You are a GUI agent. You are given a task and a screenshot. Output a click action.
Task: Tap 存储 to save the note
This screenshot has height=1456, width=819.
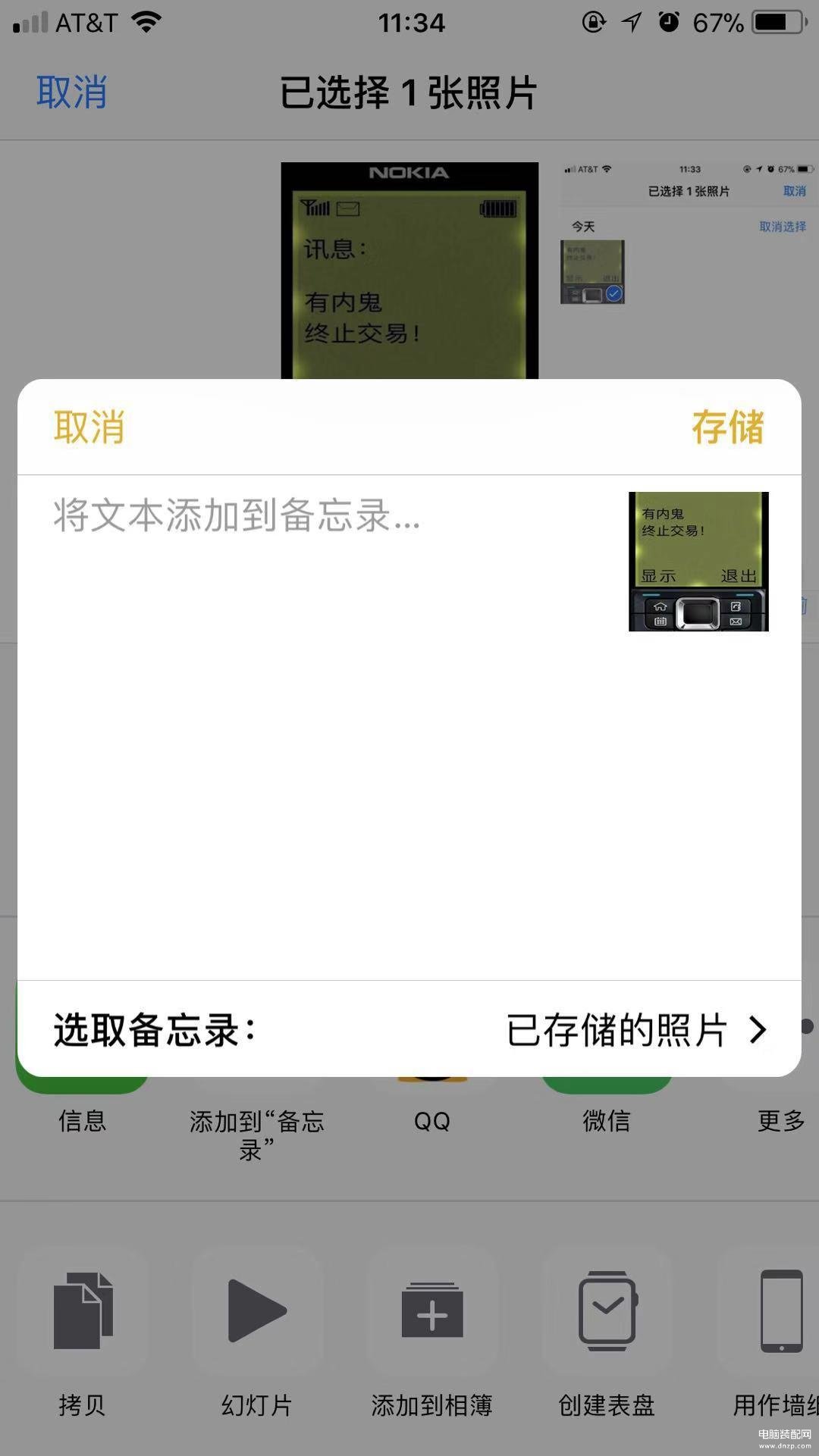726,427
